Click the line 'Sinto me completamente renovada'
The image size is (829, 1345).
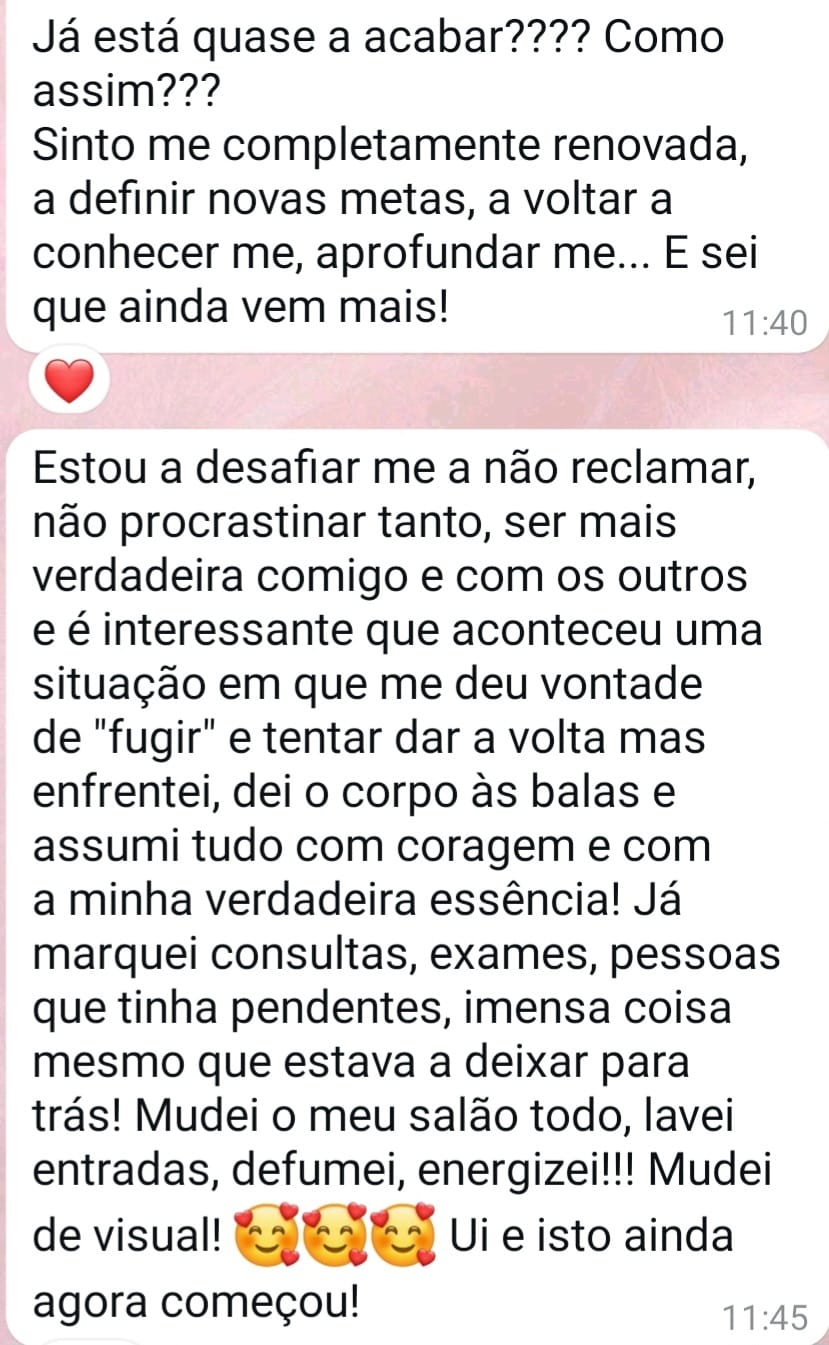pos(390,144)
